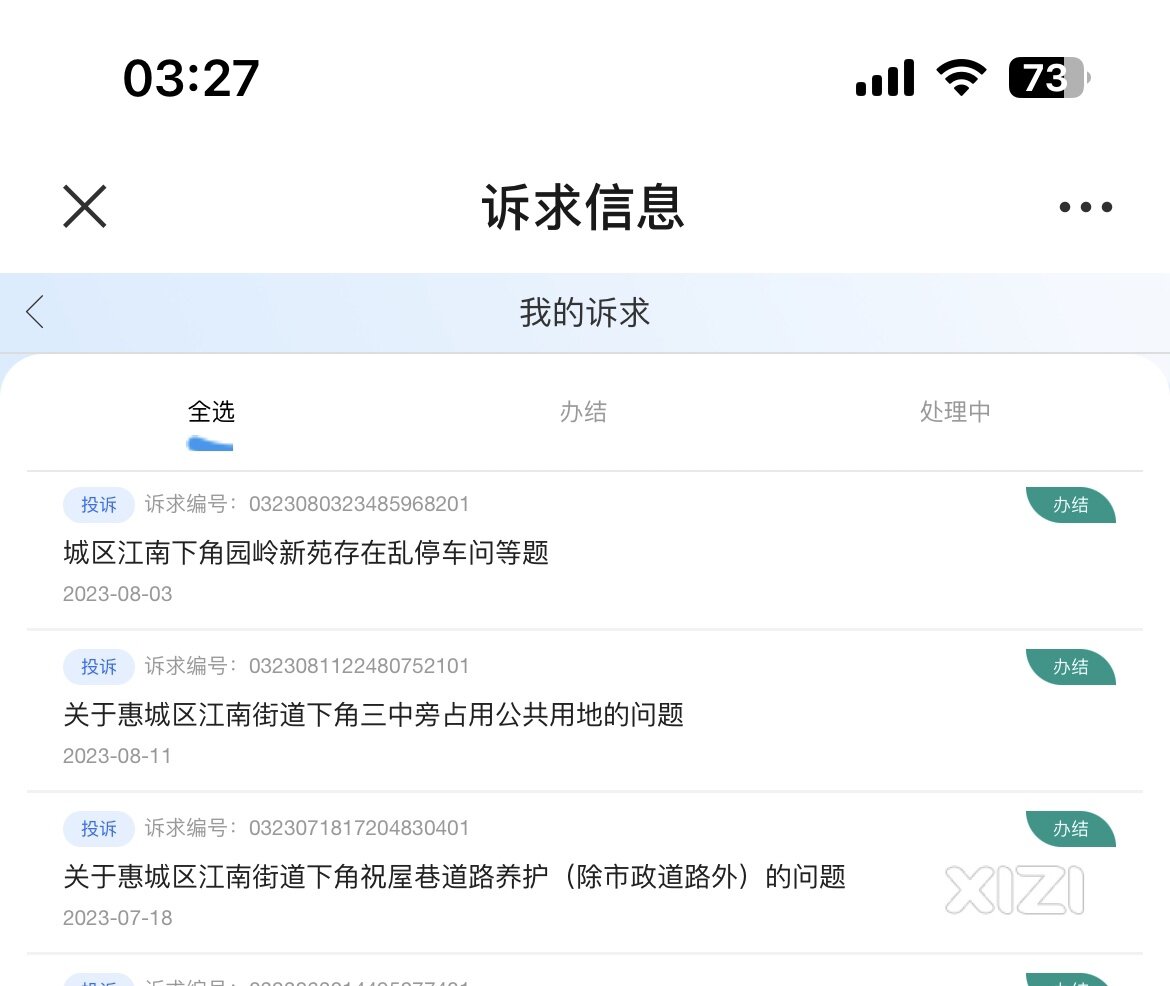
Task: Switch to the 办结 tab
Action: tap(583, 412)
